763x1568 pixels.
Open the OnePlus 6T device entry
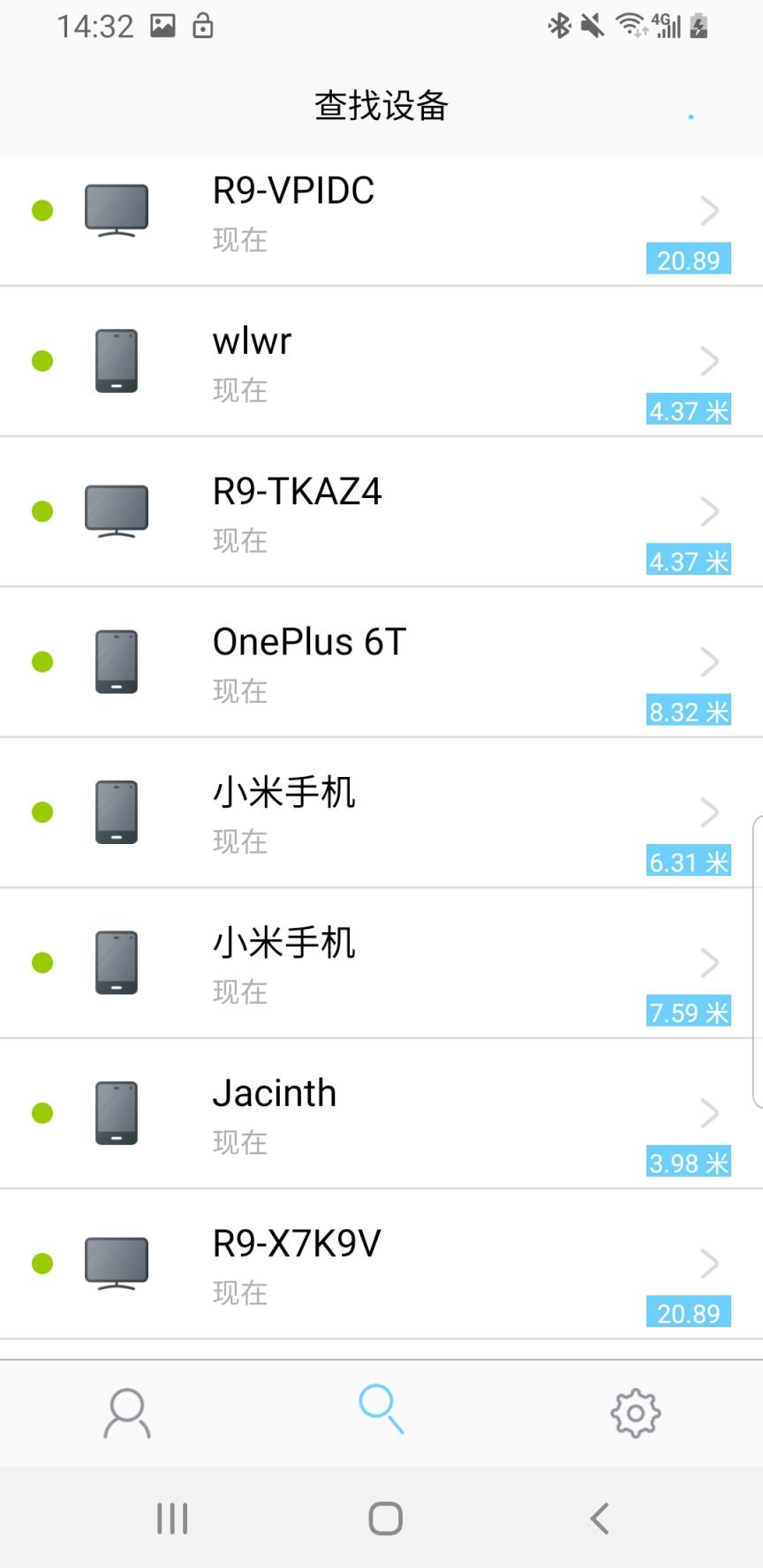tap(381, 662)
